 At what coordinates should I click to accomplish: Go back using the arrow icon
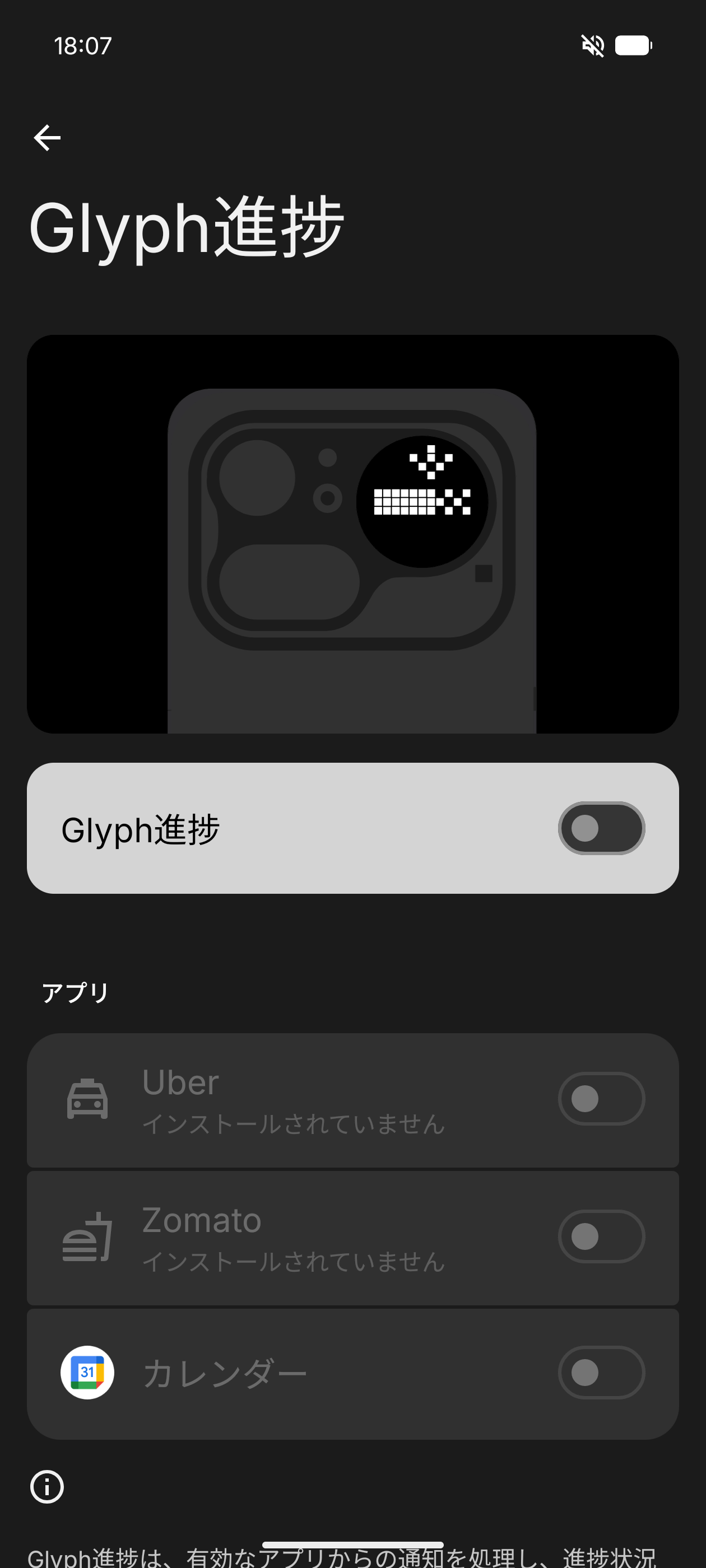pos(47,138)
